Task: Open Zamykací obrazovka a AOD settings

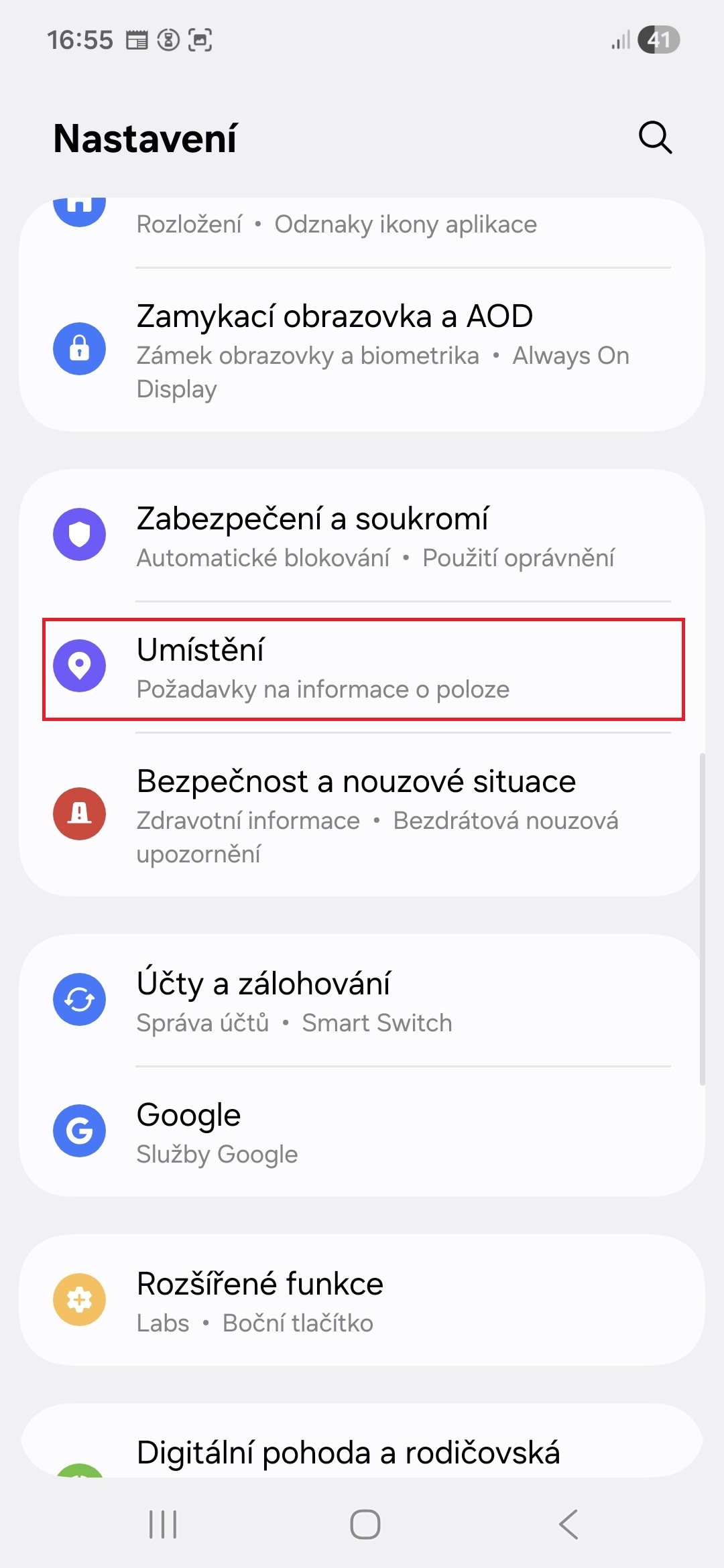Action: coord(362,350)
